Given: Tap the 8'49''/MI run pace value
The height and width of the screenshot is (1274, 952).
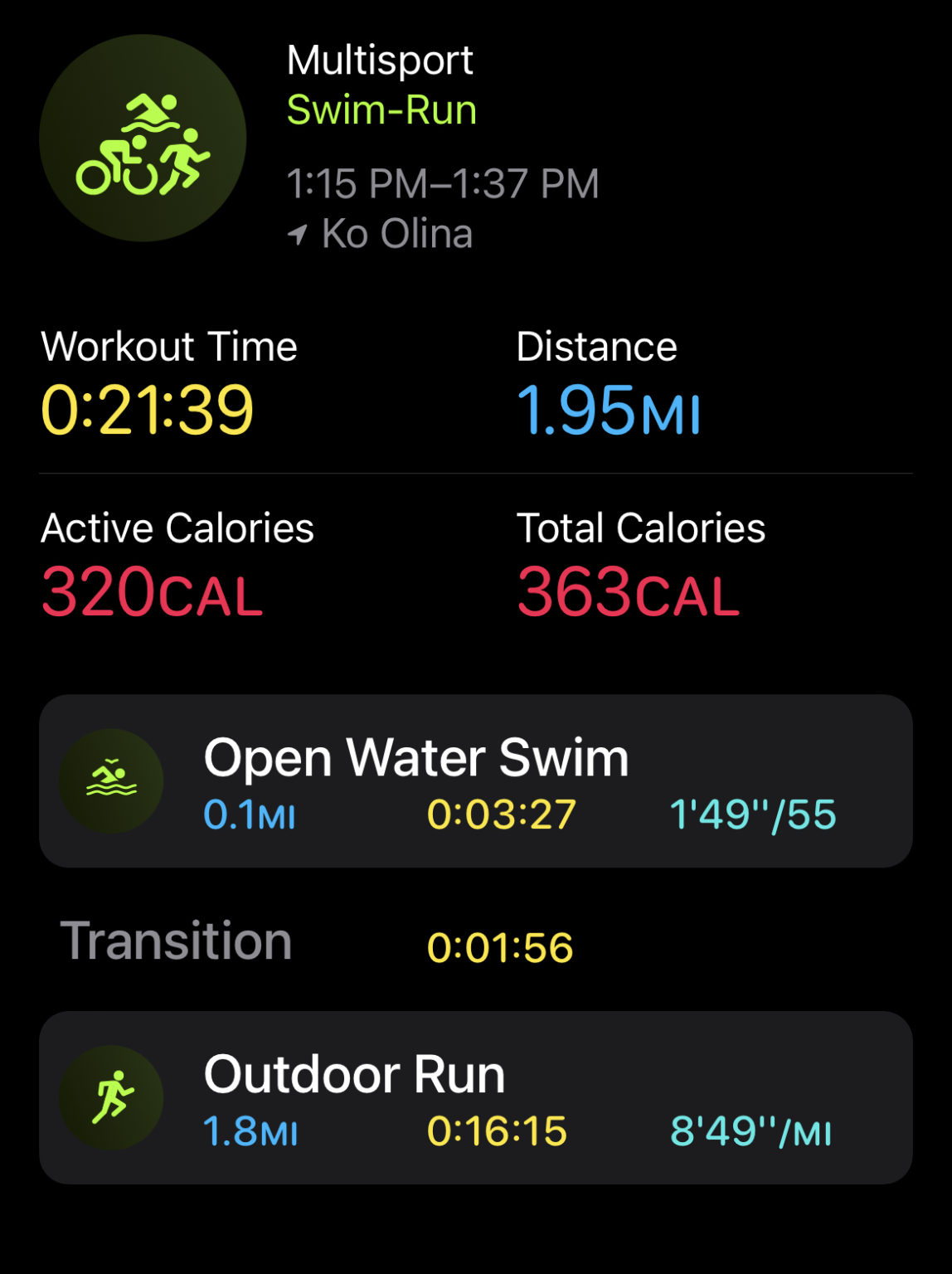Looking at the screenshot, I should point(750,1130).
